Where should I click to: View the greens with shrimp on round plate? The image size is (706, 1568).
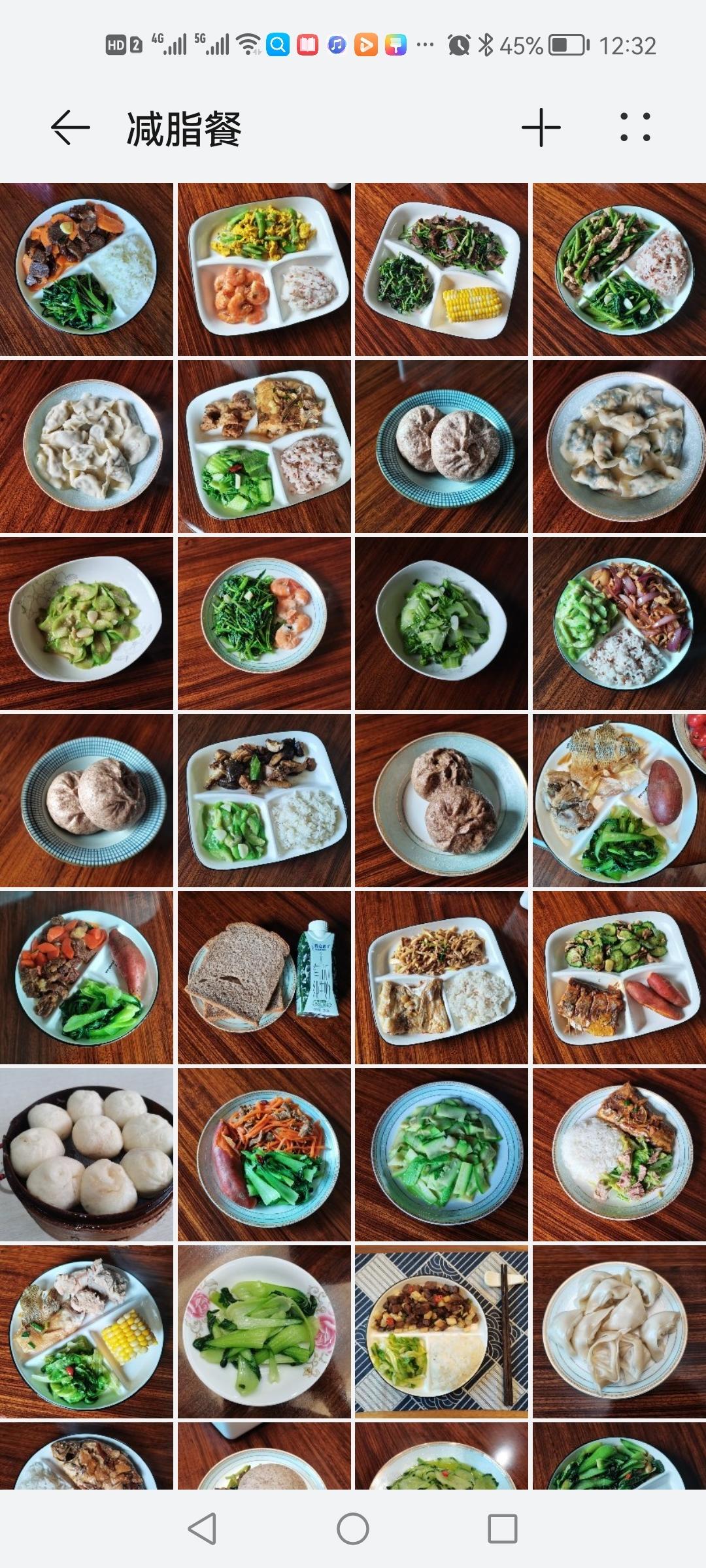pos(264,623)
